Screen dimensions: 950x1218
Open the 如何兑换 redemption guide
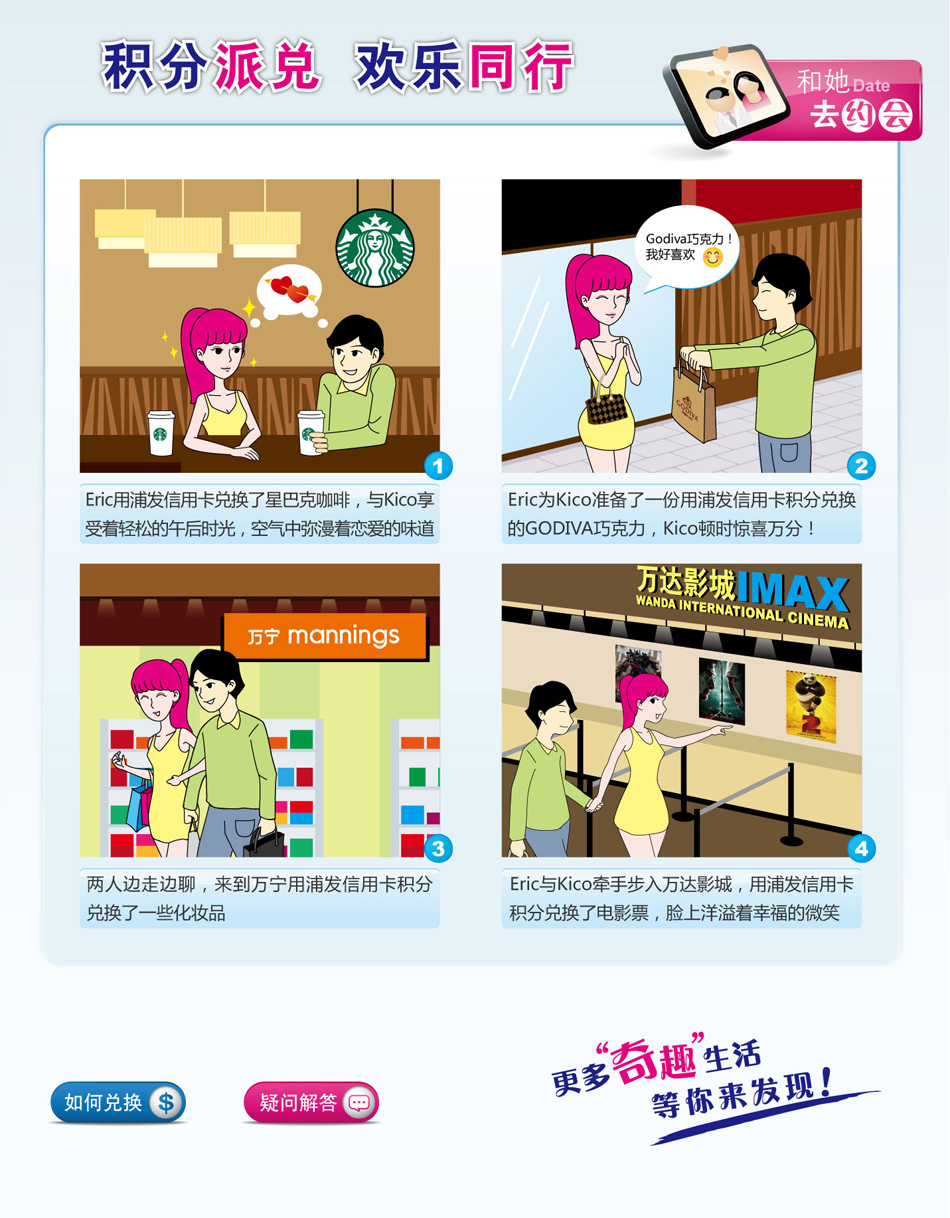[x=118, y=1102]
